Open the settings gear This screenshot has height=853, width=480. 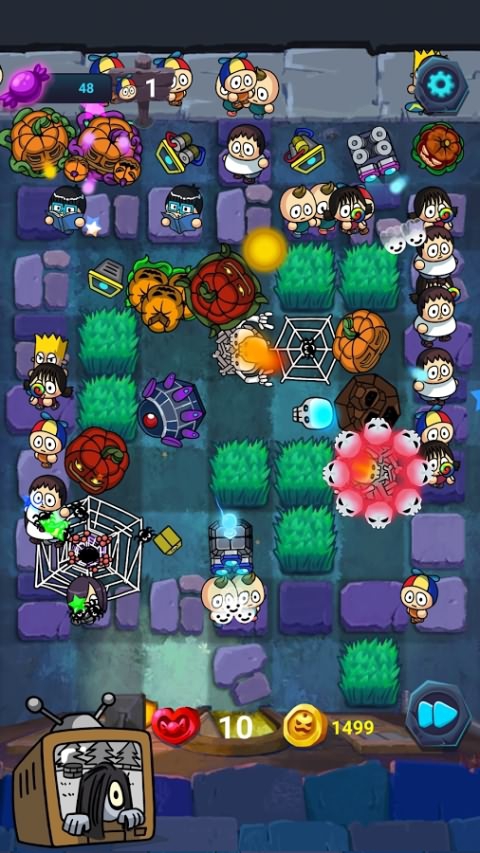(441, 84)
